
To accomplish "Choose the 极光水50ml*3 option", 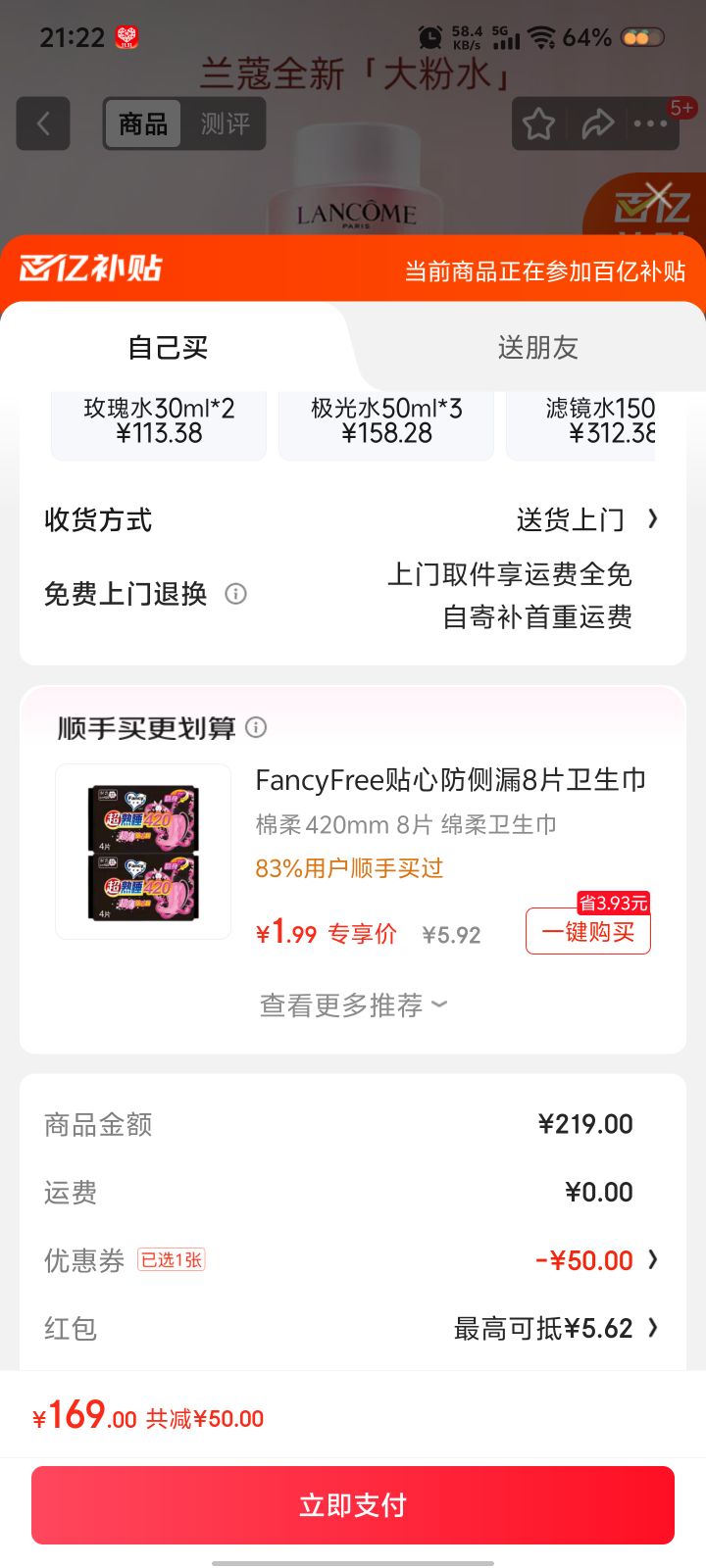I will pos(386,421).
